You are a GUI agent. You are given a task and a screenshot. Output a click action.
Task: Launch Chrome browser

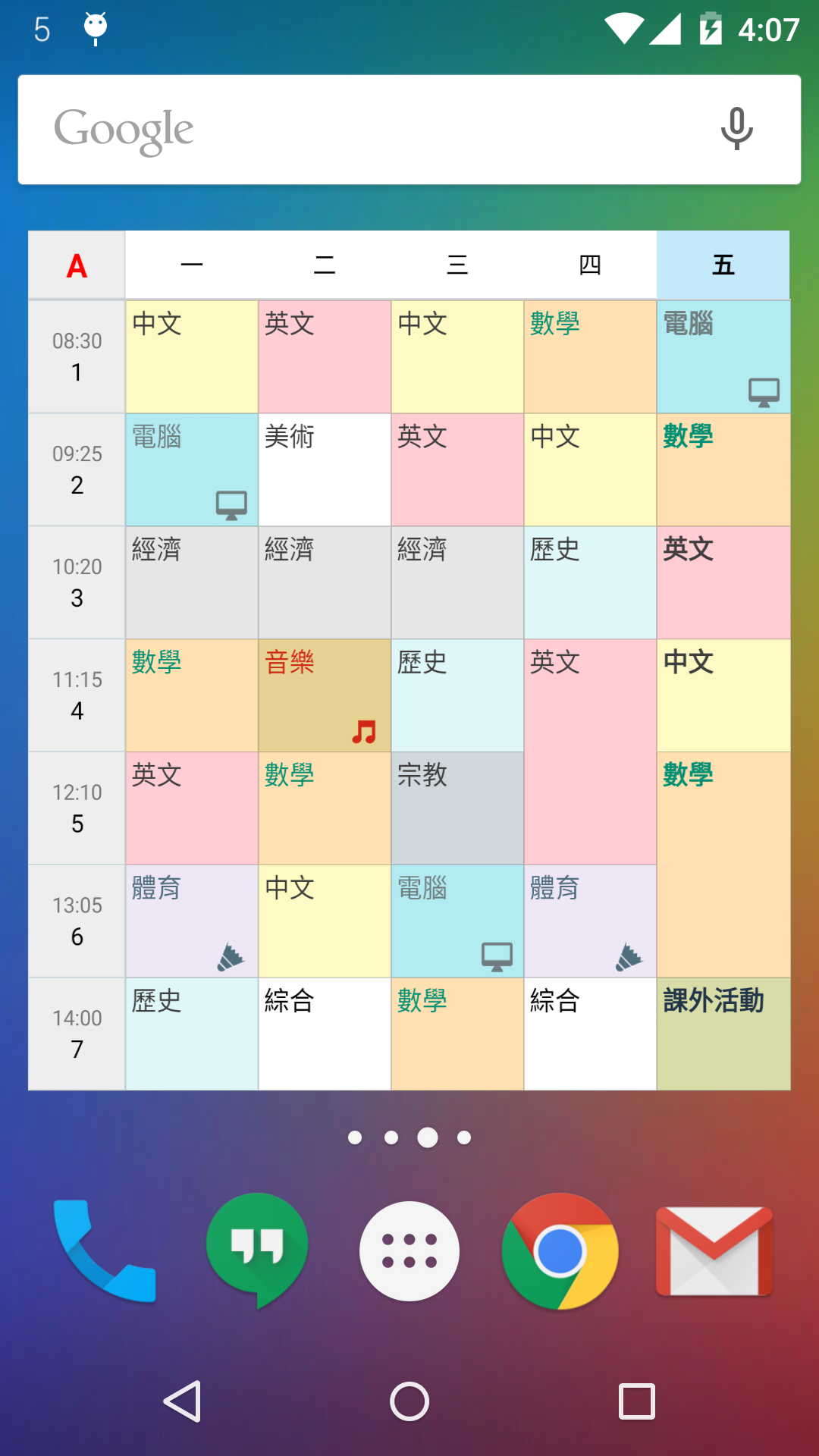[560, 1251]
